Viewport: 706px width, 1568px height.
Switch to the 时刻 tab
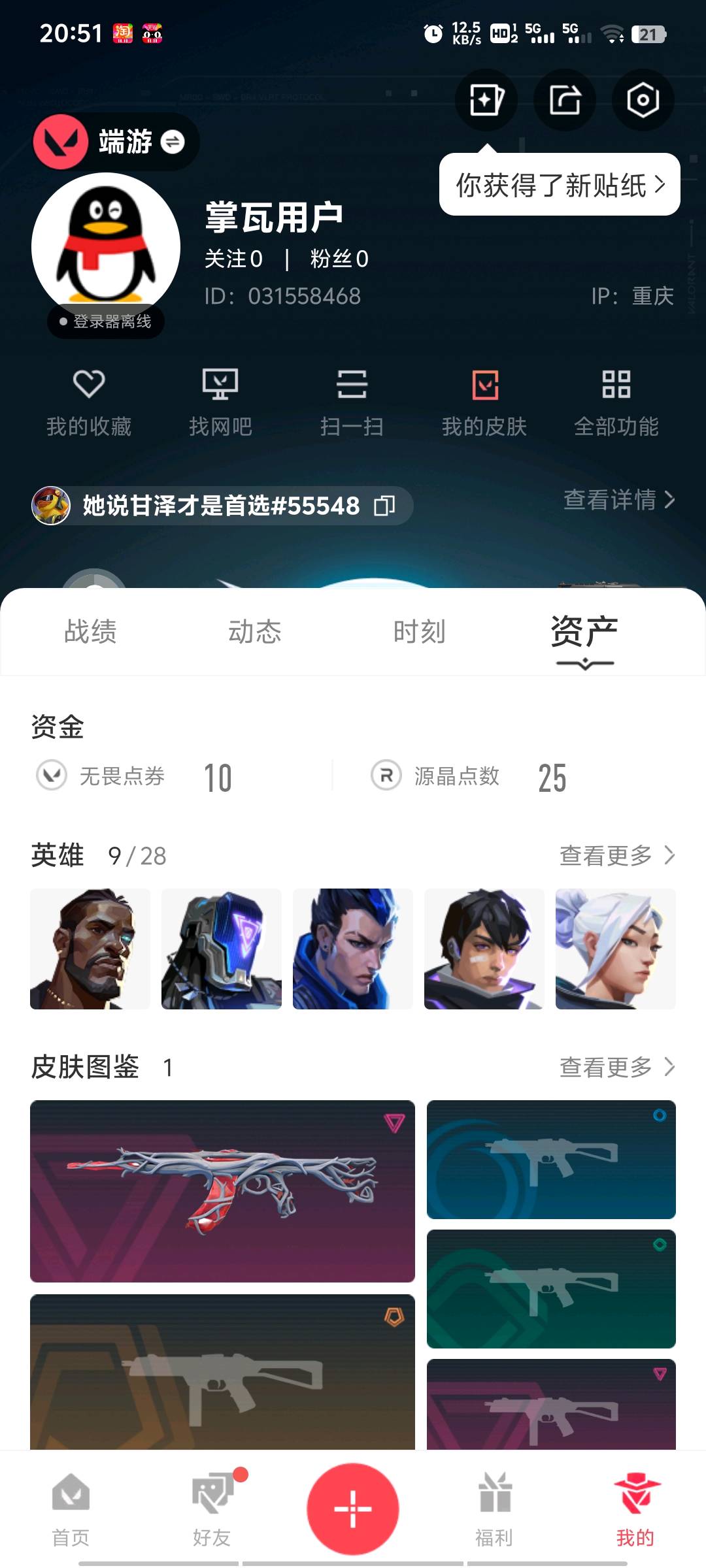[420, 632]
